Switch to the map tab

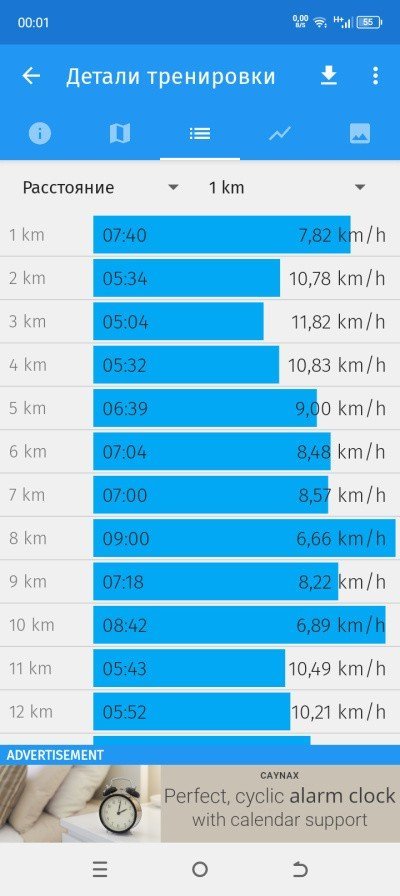(120, 134)
